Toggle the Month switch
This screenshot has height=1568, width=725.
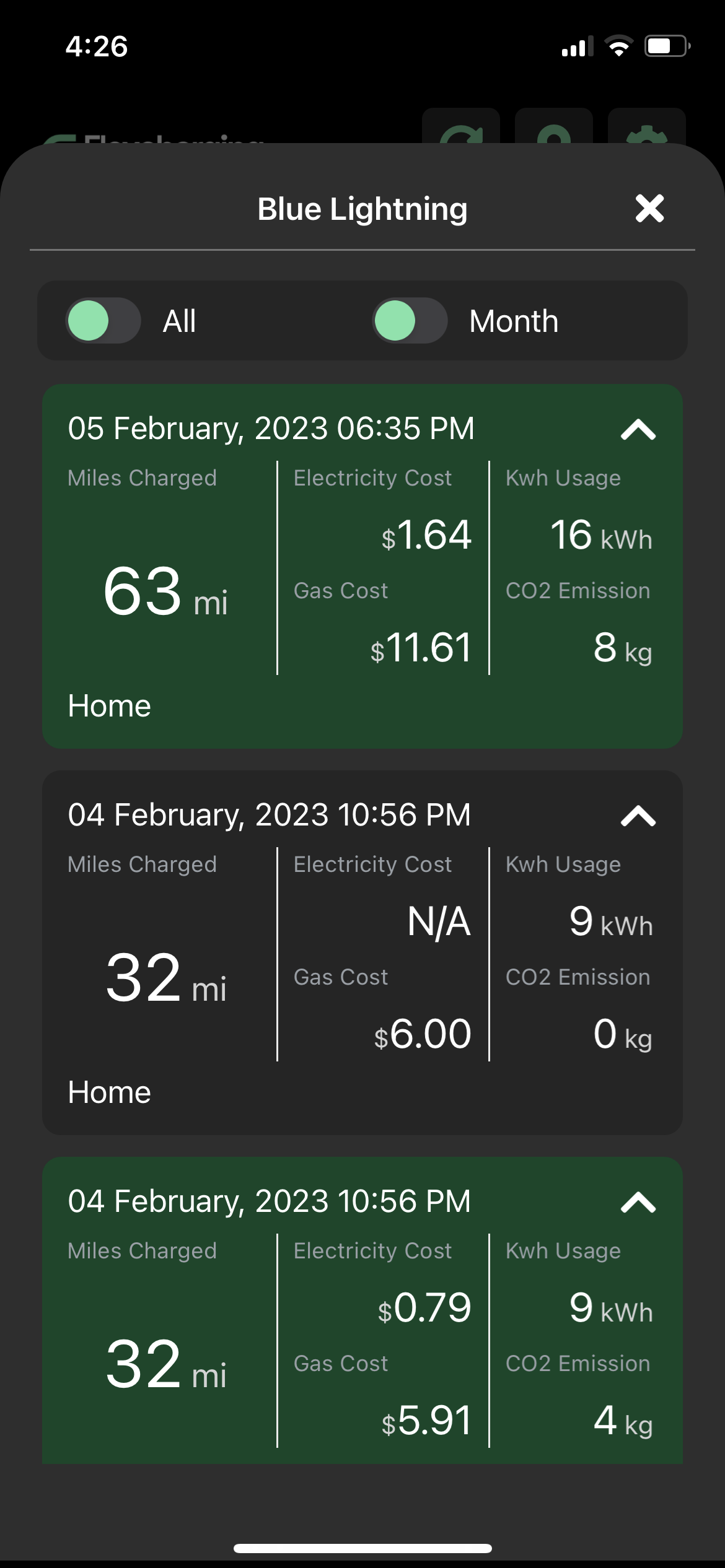[x=410, y=321]
